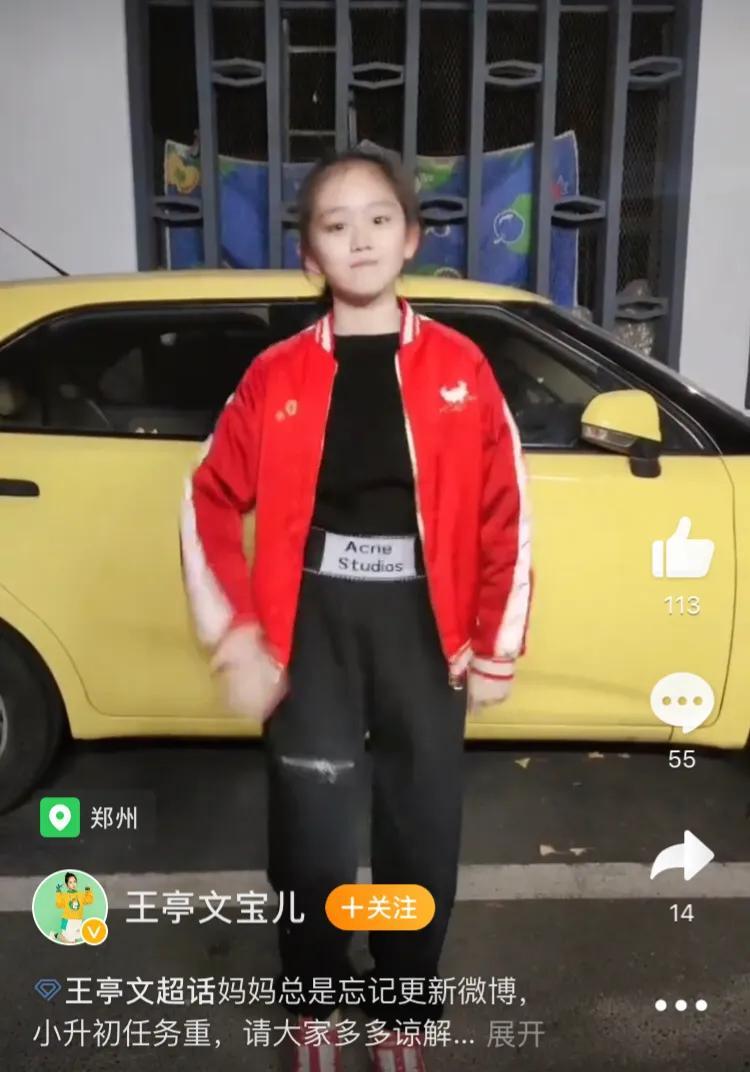Open 王亭文宝儿's profile avatar
750x1072 pixels.
pyautogui.click(x=69, y=907)
